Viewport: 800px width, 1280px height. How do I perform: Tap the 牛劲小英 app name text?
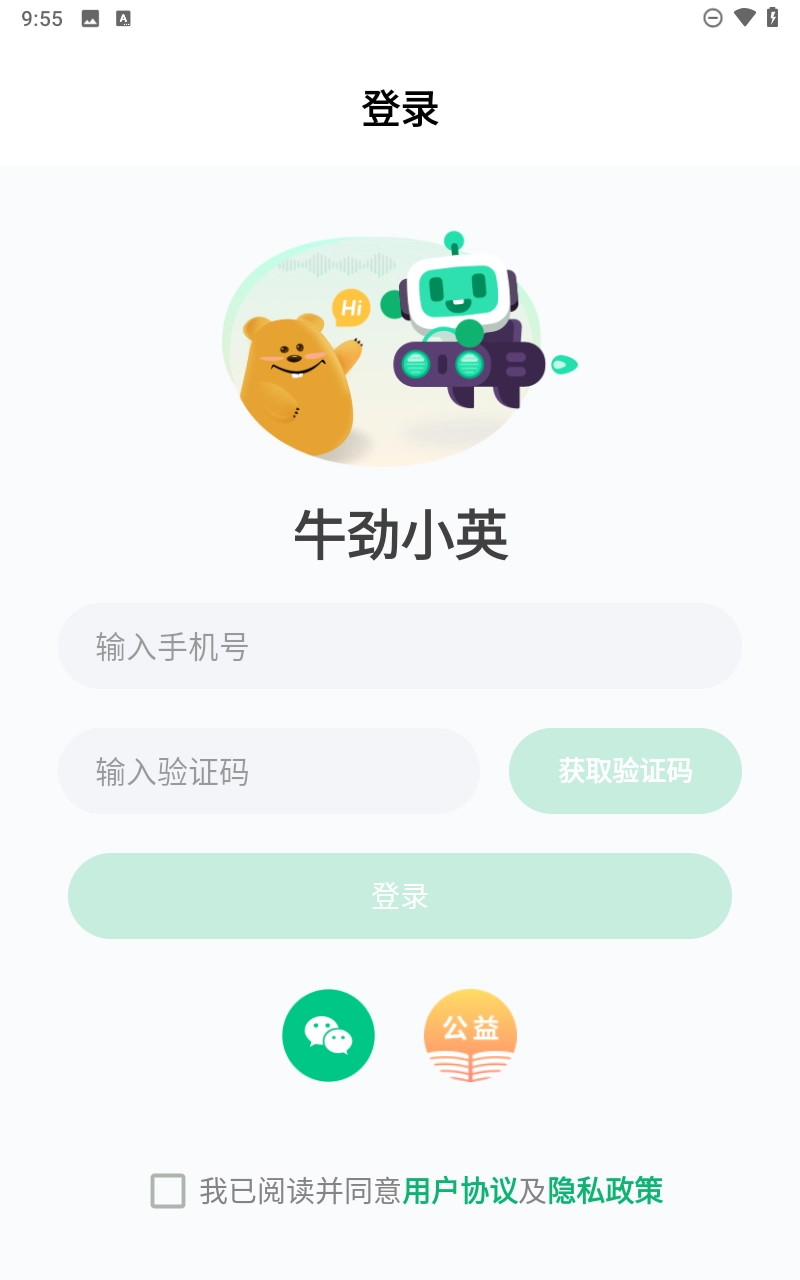[400, 533]
